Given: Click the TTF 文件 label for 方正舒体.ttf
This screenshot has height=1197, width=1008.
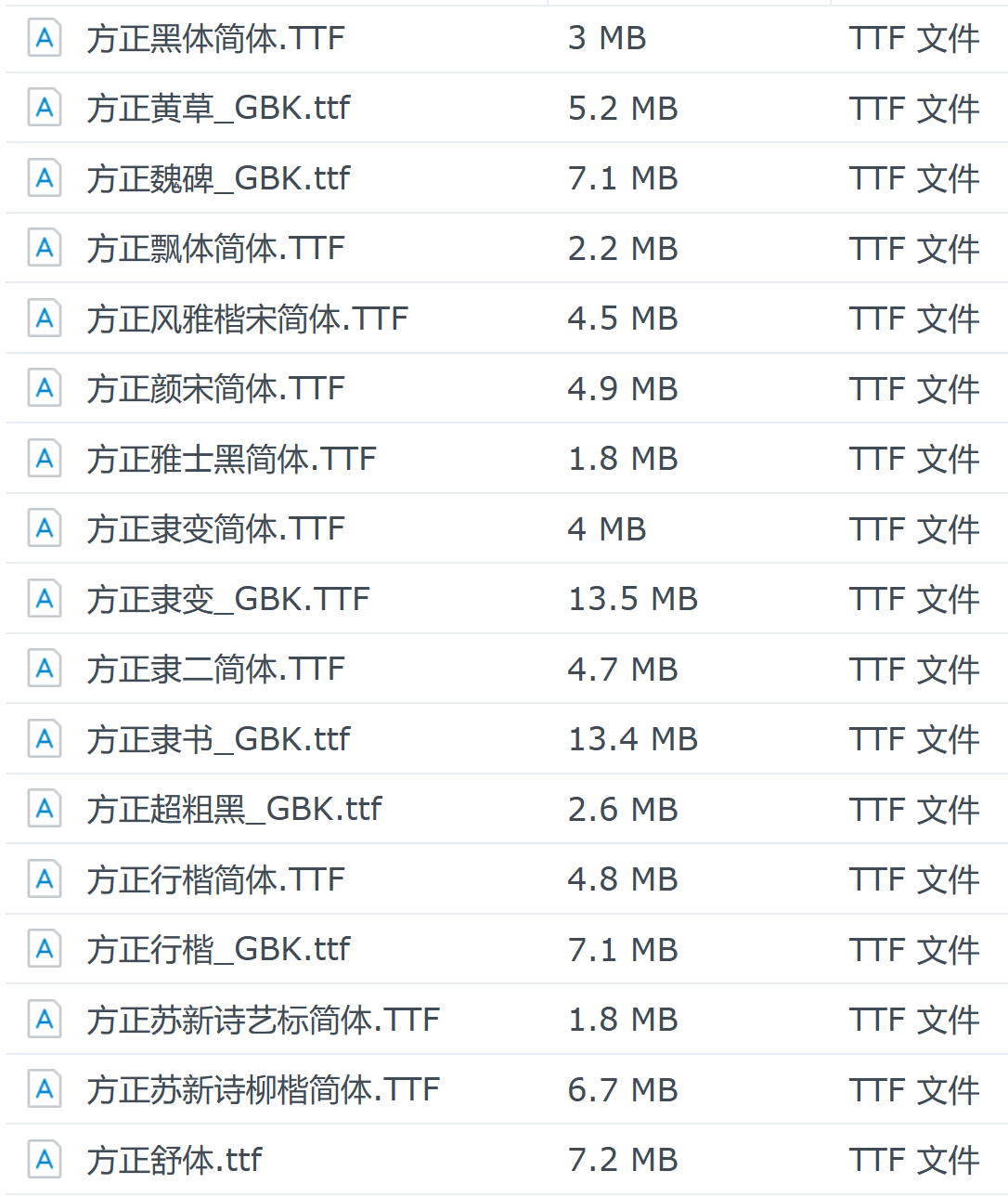Looking at the screenshot, I should [917, 1159].
